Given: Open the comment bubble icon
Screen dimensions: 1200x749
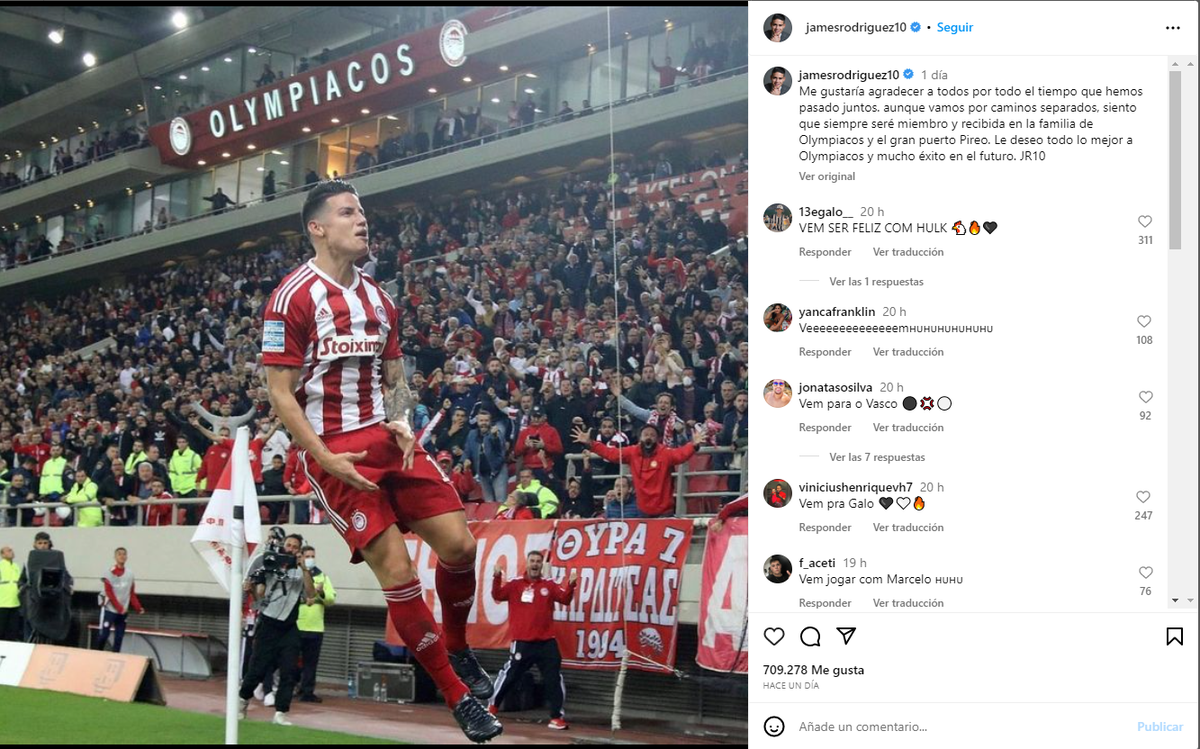Looking at the screenshot, I should click(810, 636).
